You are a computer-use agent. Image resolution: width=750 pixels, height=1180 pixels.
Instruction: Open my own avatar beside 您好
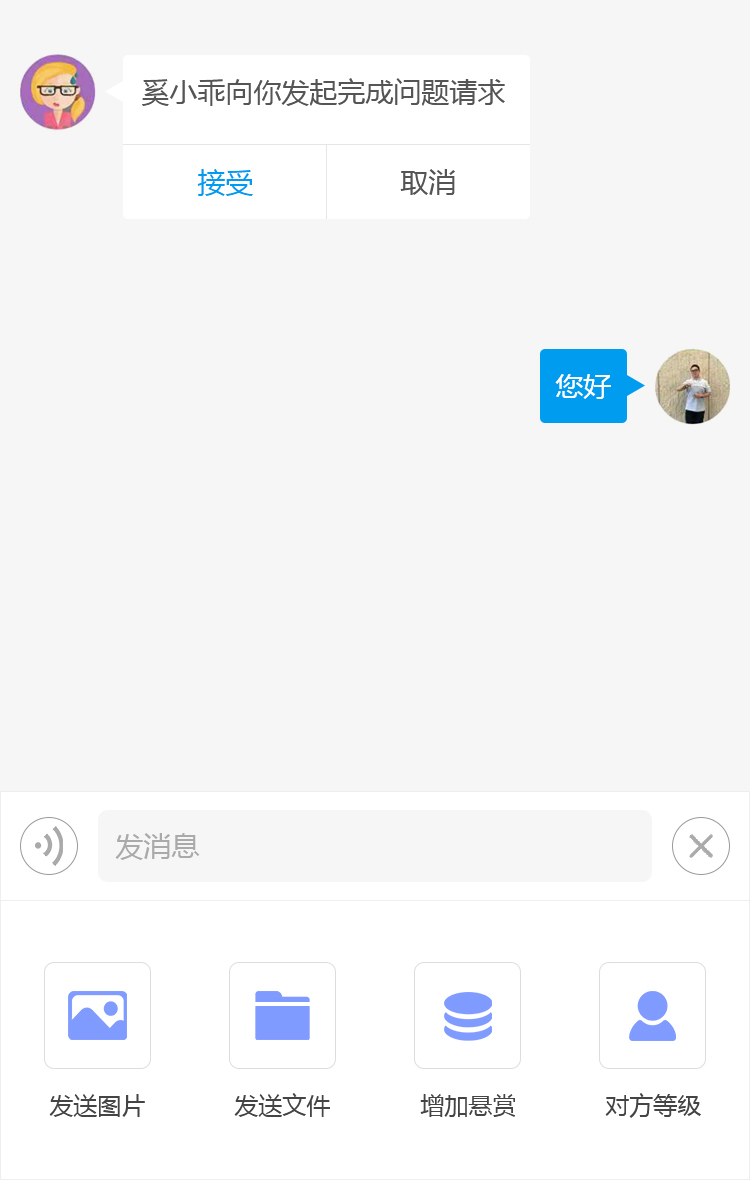692,386
